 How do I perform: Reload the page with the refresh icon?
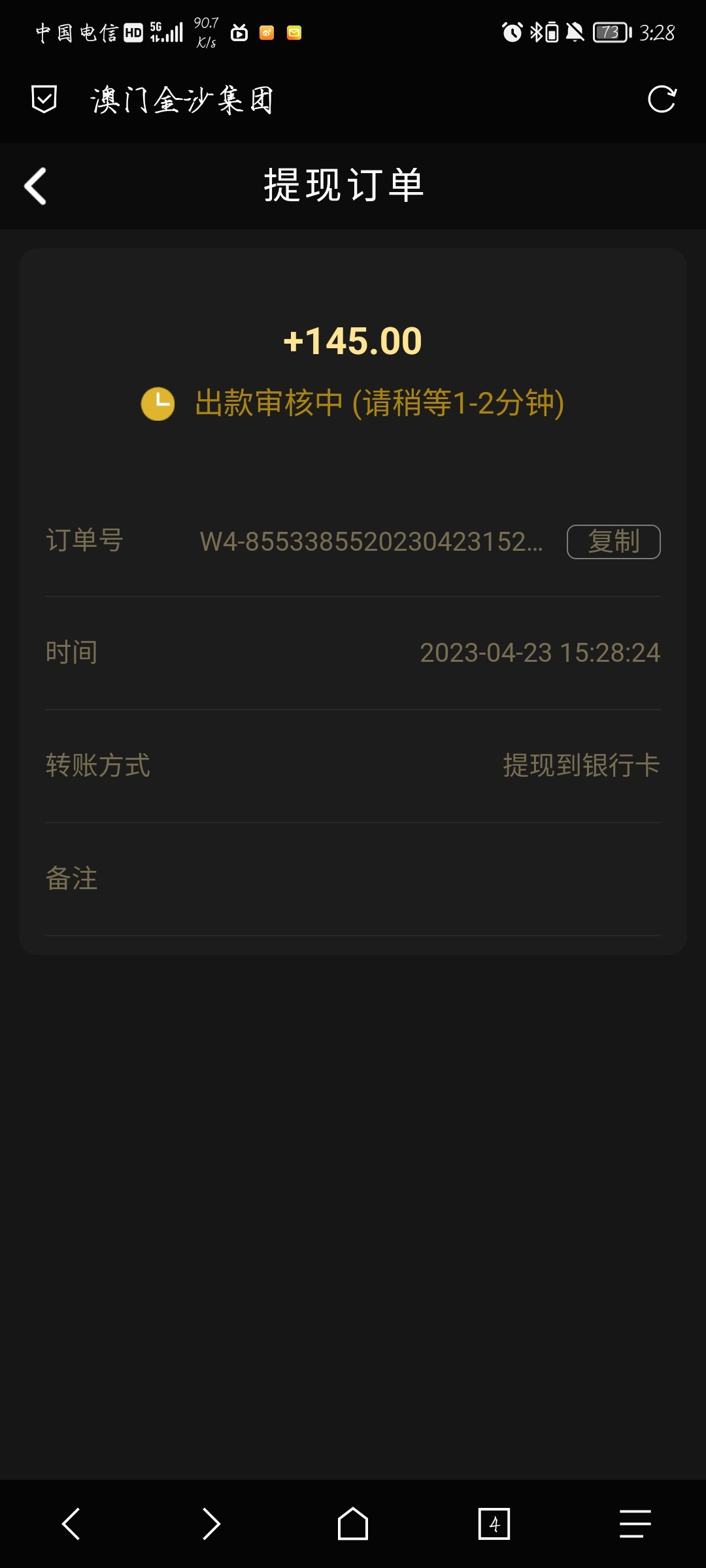pyautogui.click(x=662, y=99)
